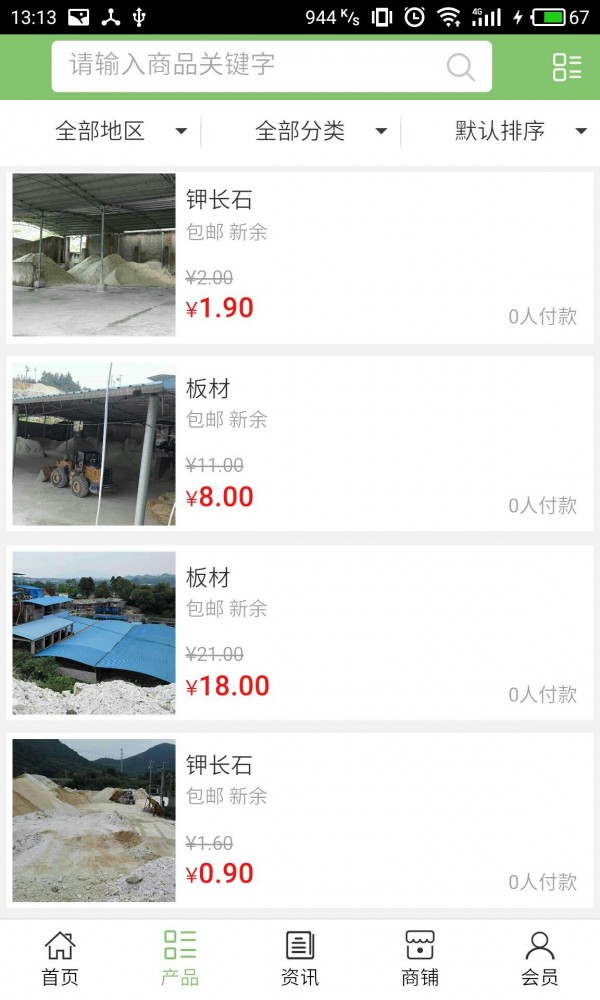Switch list layout via top-right view icon

[x=566, y=67]
